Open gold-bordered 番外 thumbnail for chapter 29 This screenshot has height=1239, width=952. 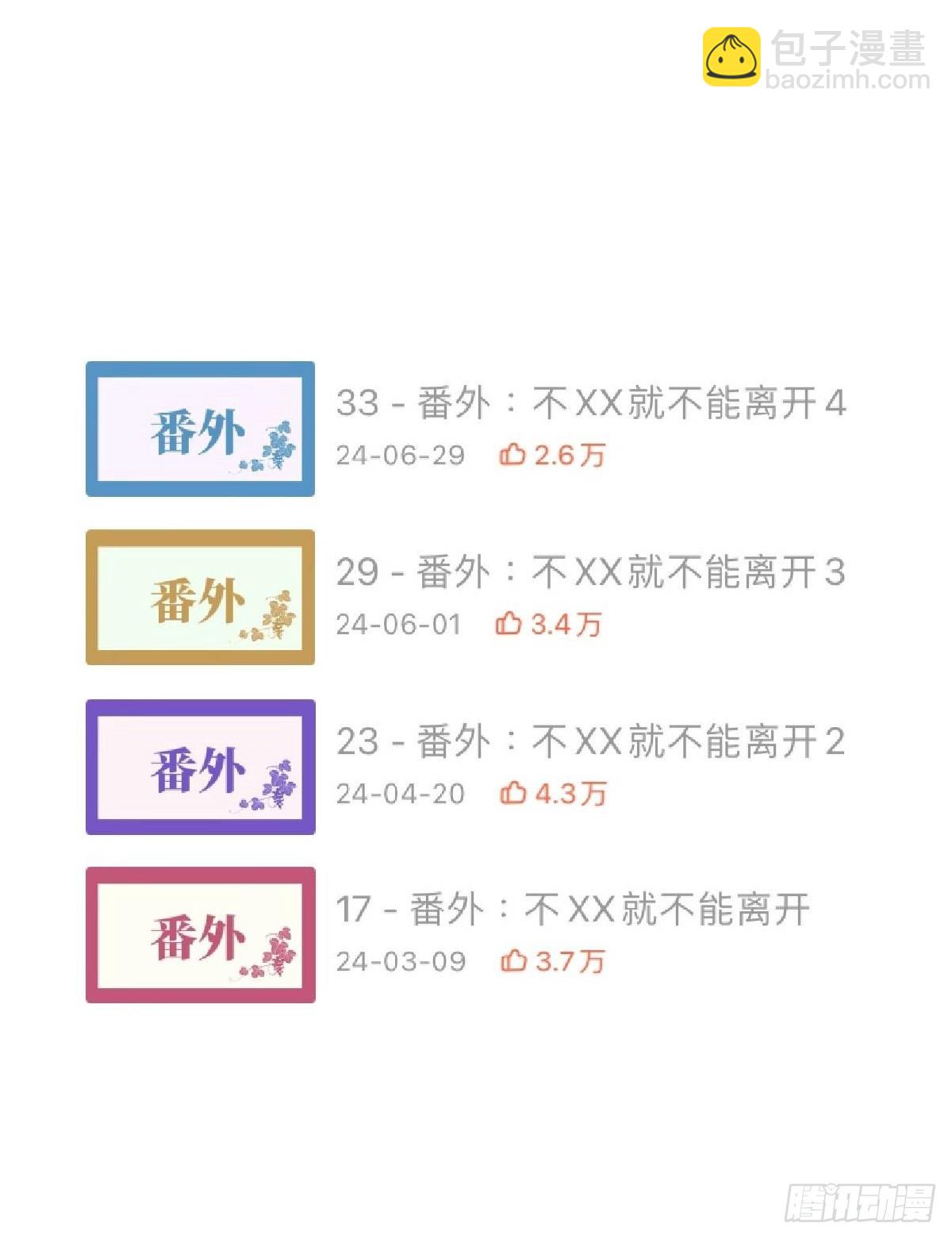click(198, 598)
